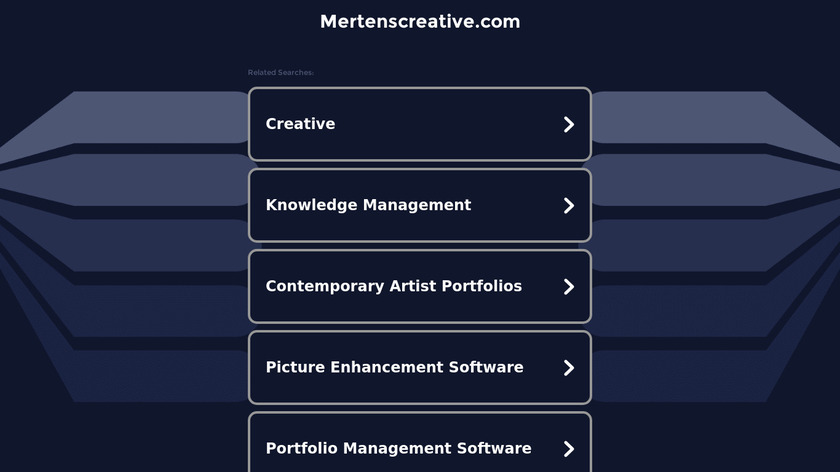Open the Creative related search
This screenshot has width=840, height=472.
[x=419, y=124]
